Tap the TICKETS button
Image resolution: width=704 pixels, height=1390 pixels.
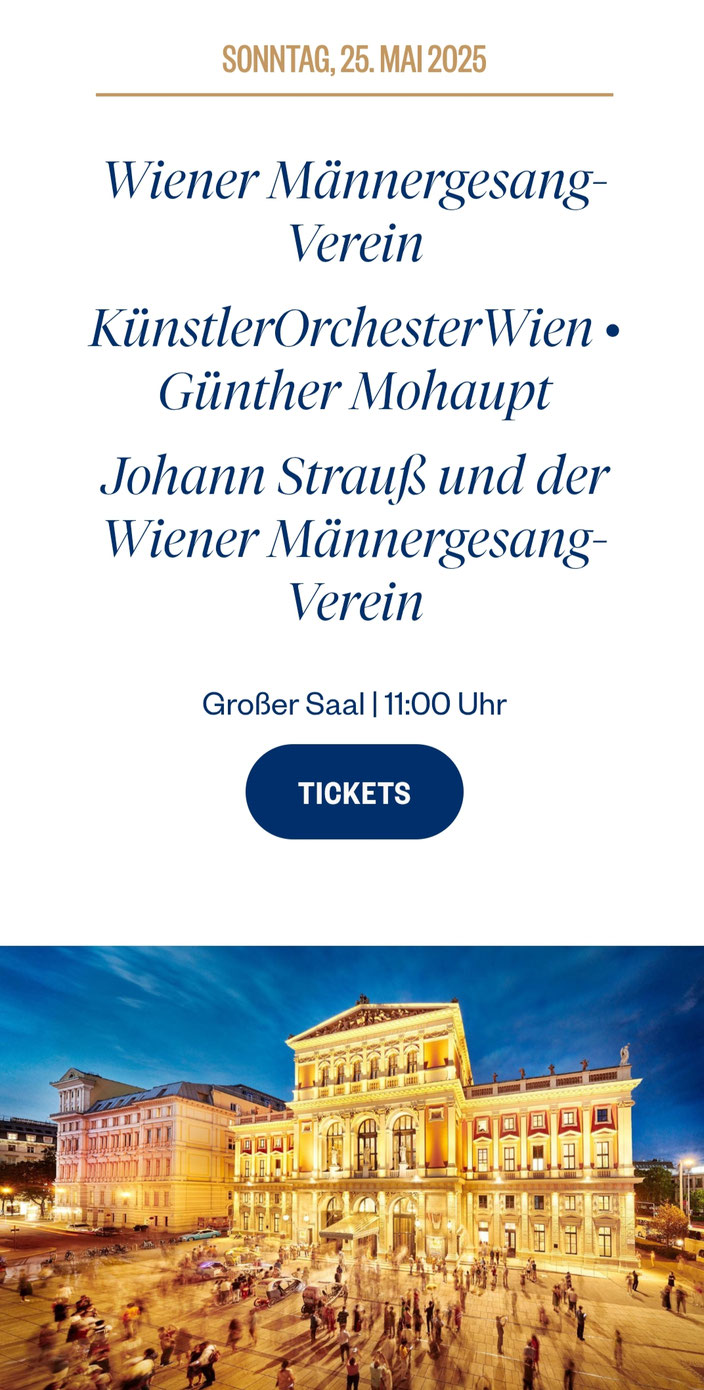point(354,792)
